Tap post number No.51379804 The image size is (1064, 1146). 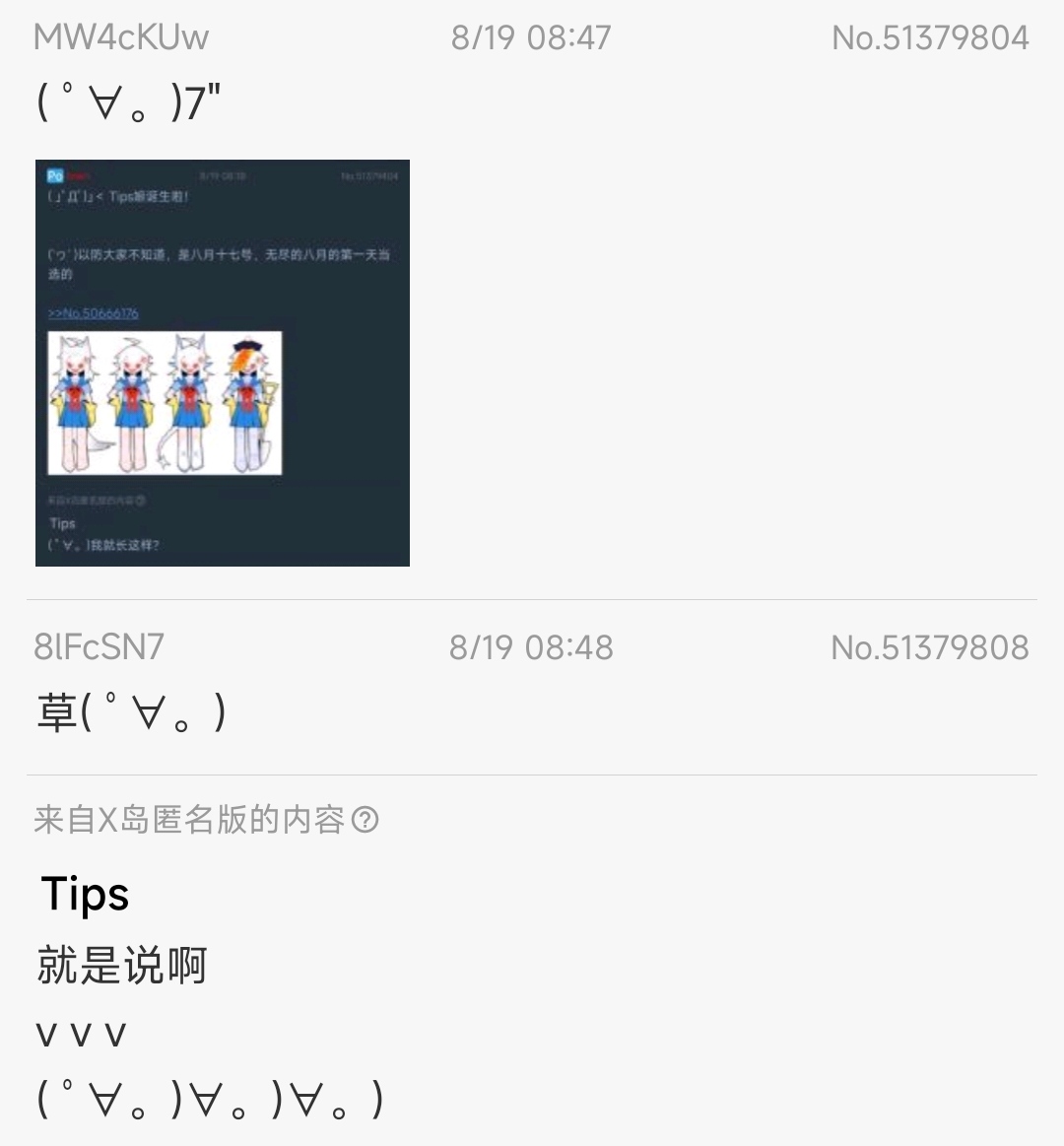[x=930, y=38]
